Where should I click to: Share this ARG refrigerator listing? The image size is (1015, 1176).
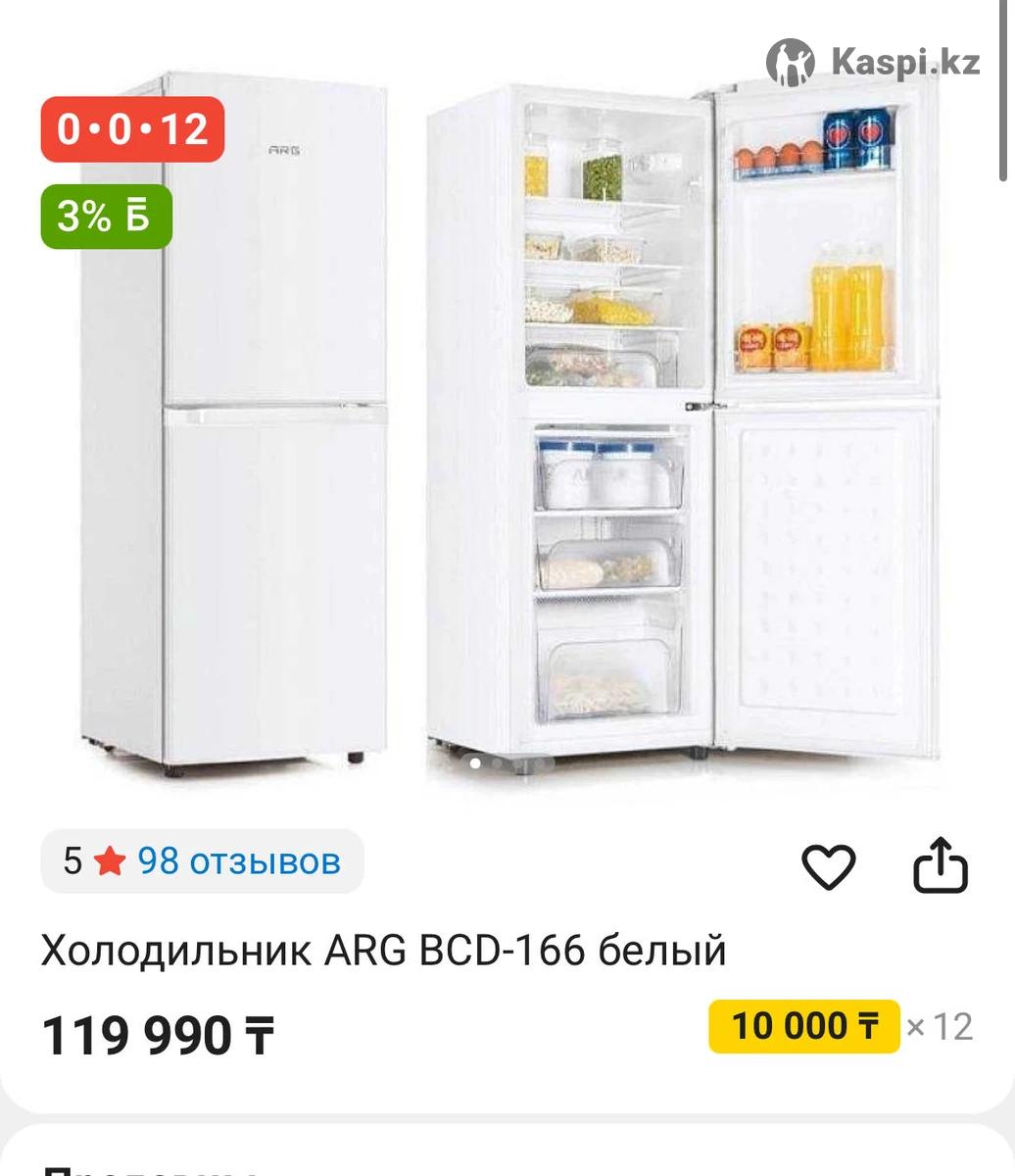tap(940, 864)
